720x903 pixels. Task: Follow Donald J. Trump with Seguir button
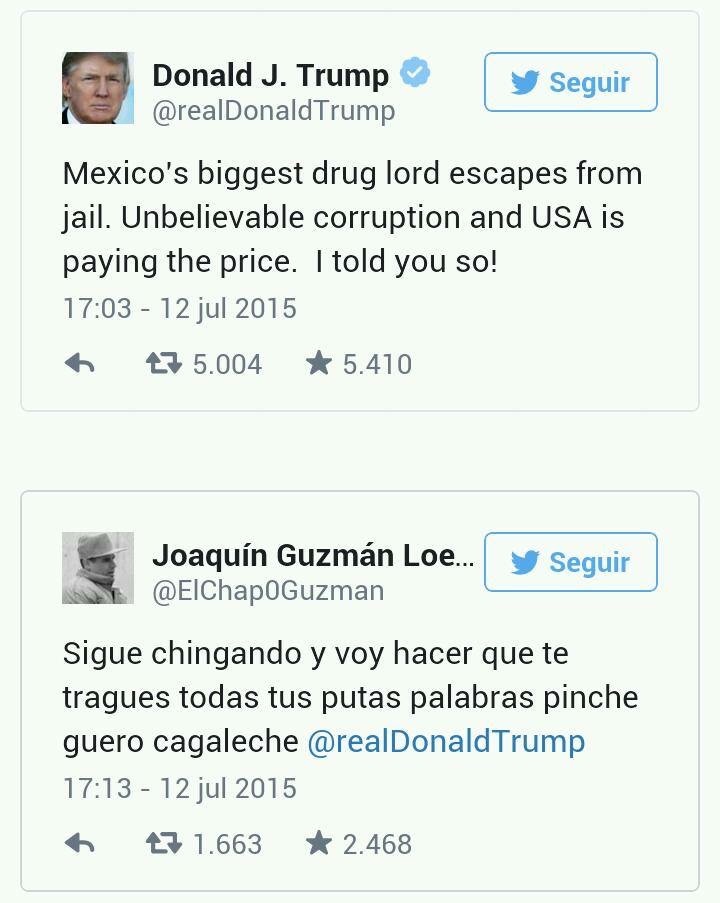570,82
